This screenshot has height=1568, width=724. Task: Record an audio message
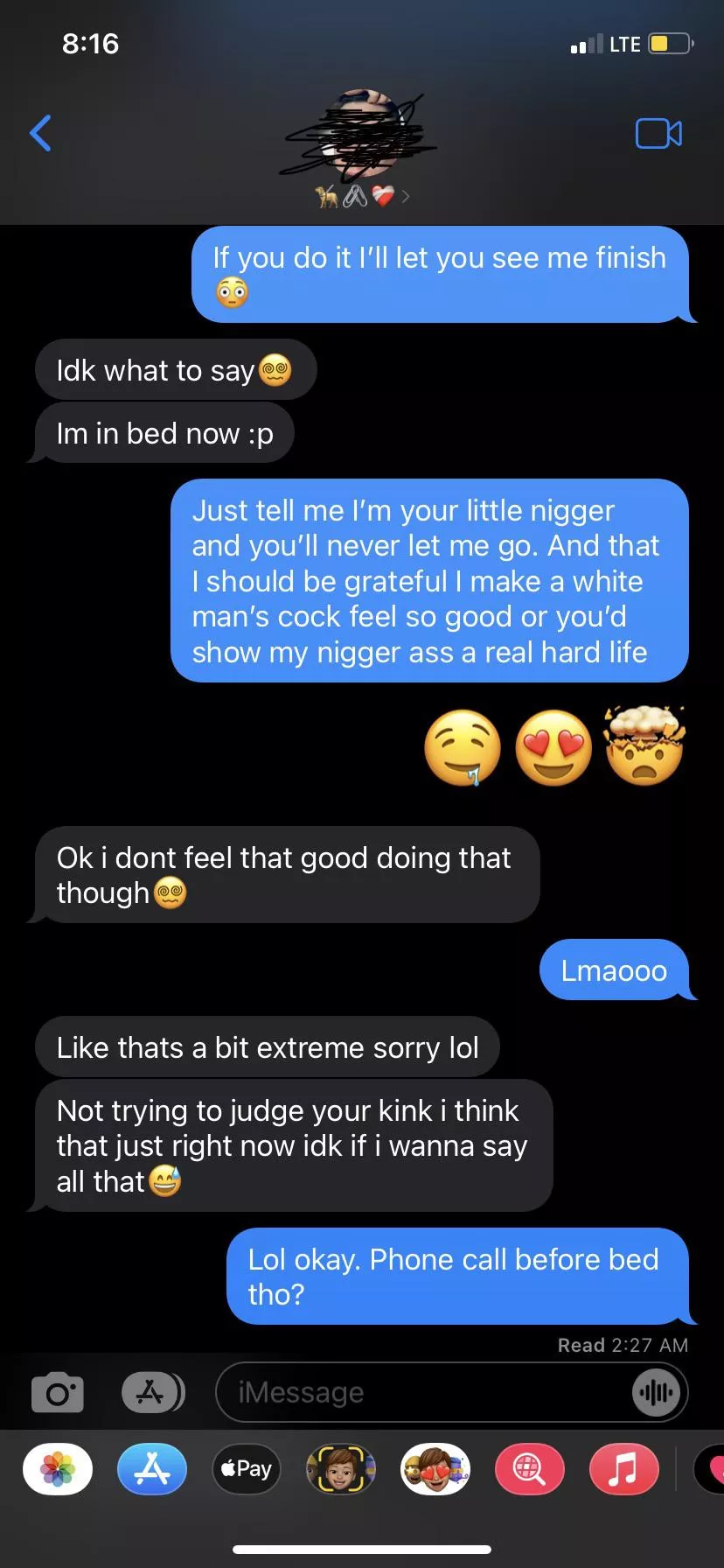coord(656,1392)
